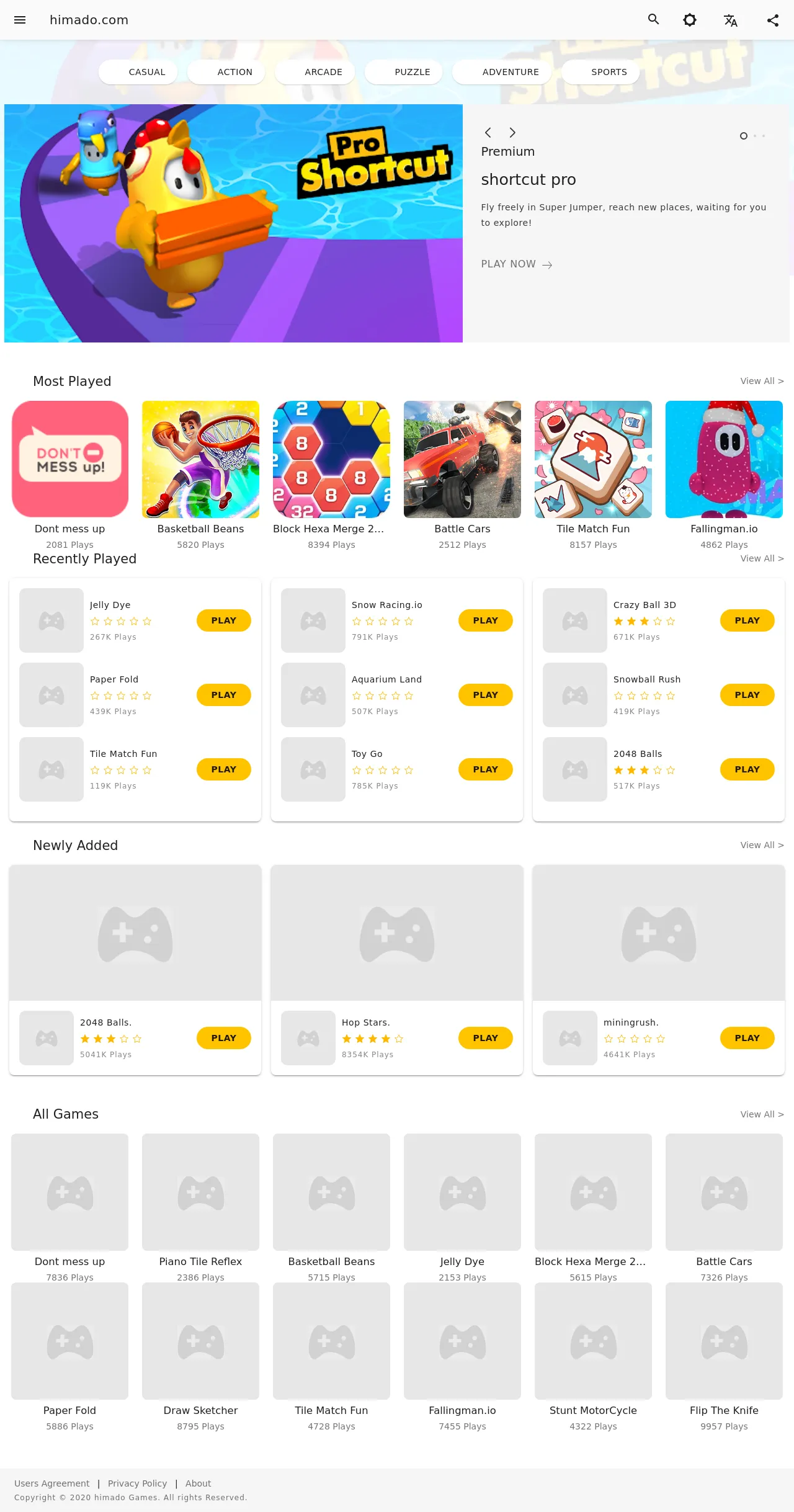The image size is (794, 1512).
Task: Open the Privacy Policy link
Action: point(137,1483)
